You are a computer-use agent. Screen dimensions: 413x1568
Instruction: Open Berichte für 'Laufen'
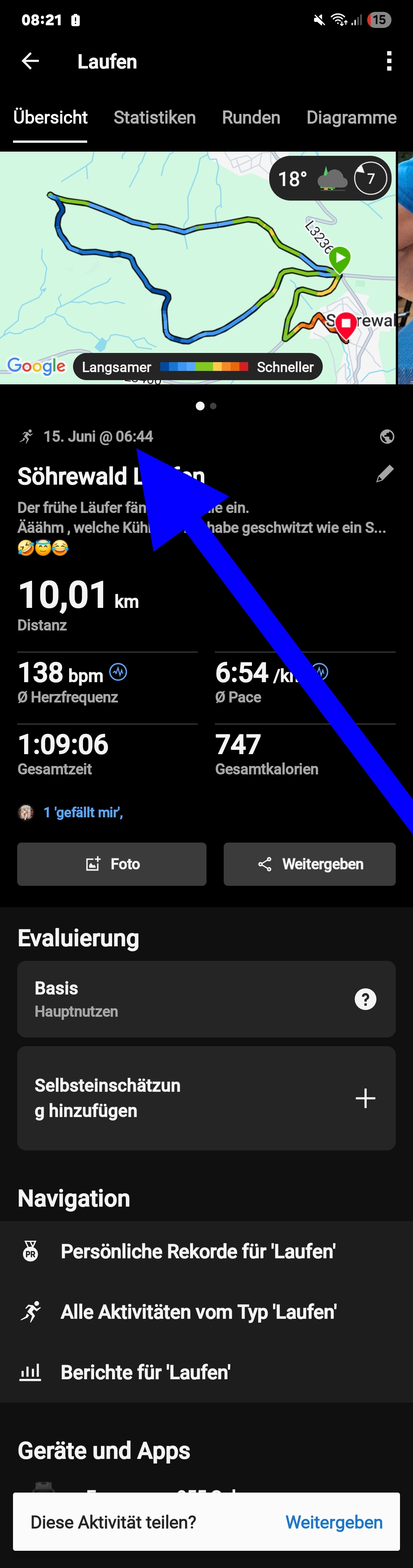click(145, 1372)
